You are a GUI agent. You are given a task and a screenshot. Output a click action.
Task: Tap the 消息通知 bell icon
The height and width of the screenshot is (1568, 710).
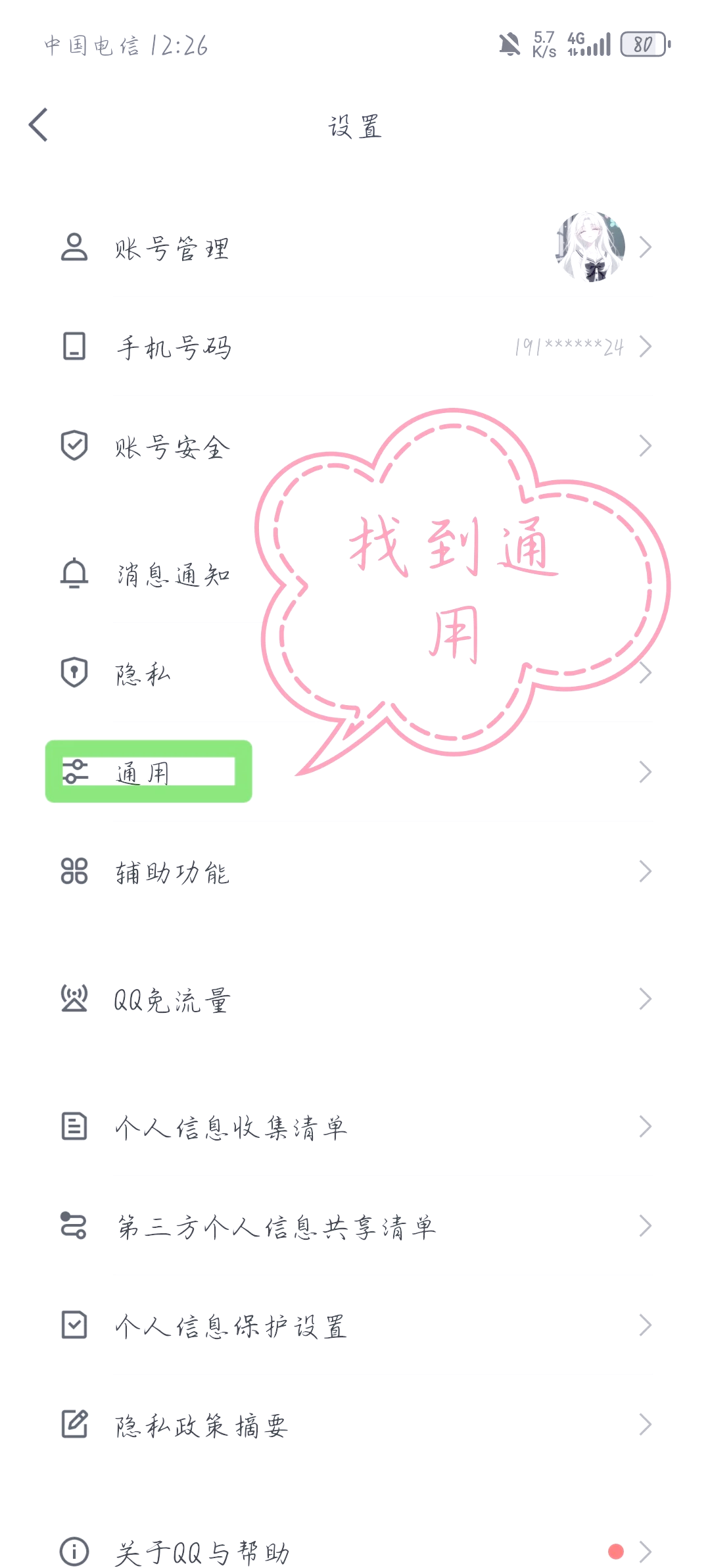tap(74, 574)
